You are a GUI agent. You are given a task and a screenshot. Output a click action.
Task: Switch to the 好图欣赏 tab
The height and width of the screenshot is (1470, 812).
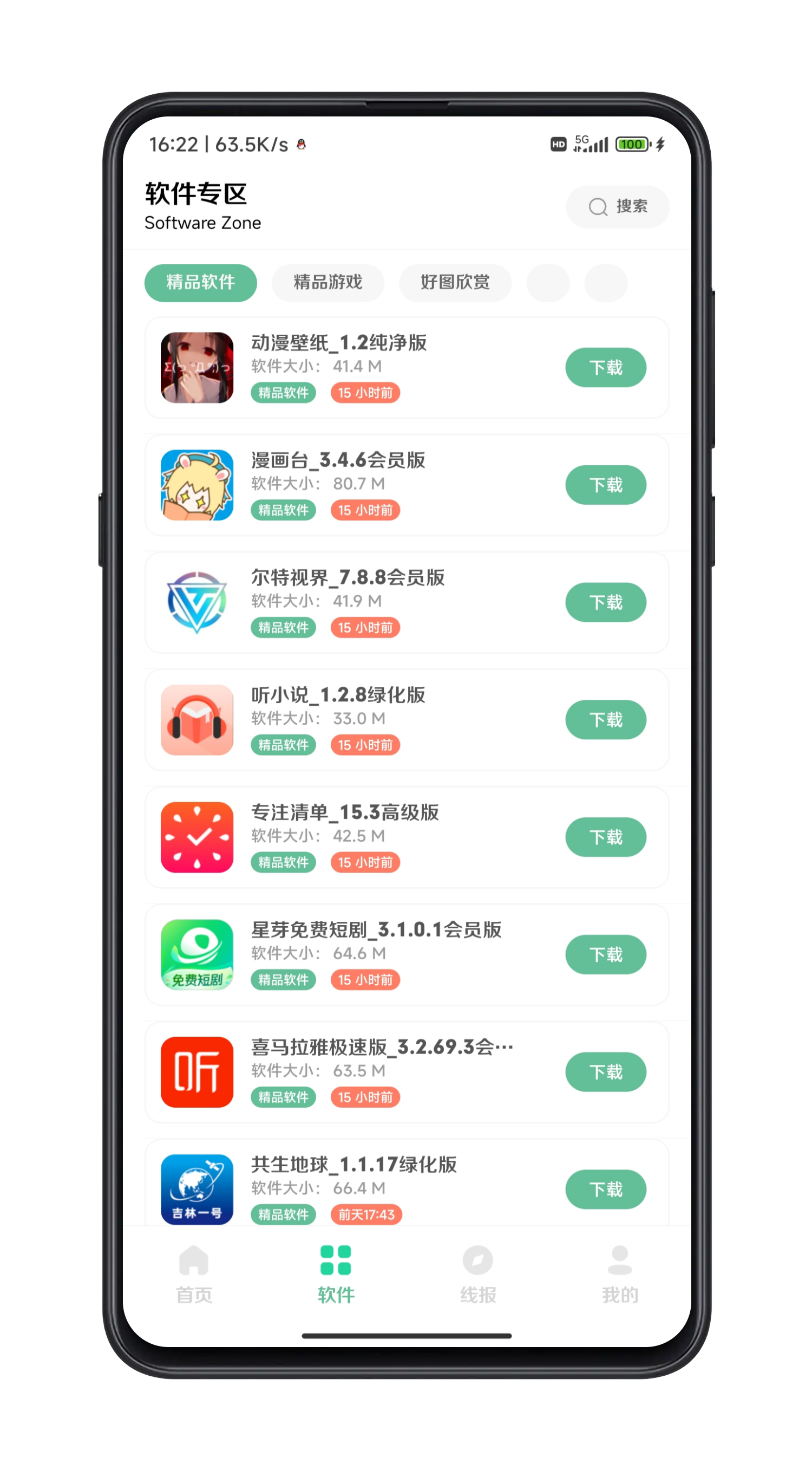tap(455, 283)
